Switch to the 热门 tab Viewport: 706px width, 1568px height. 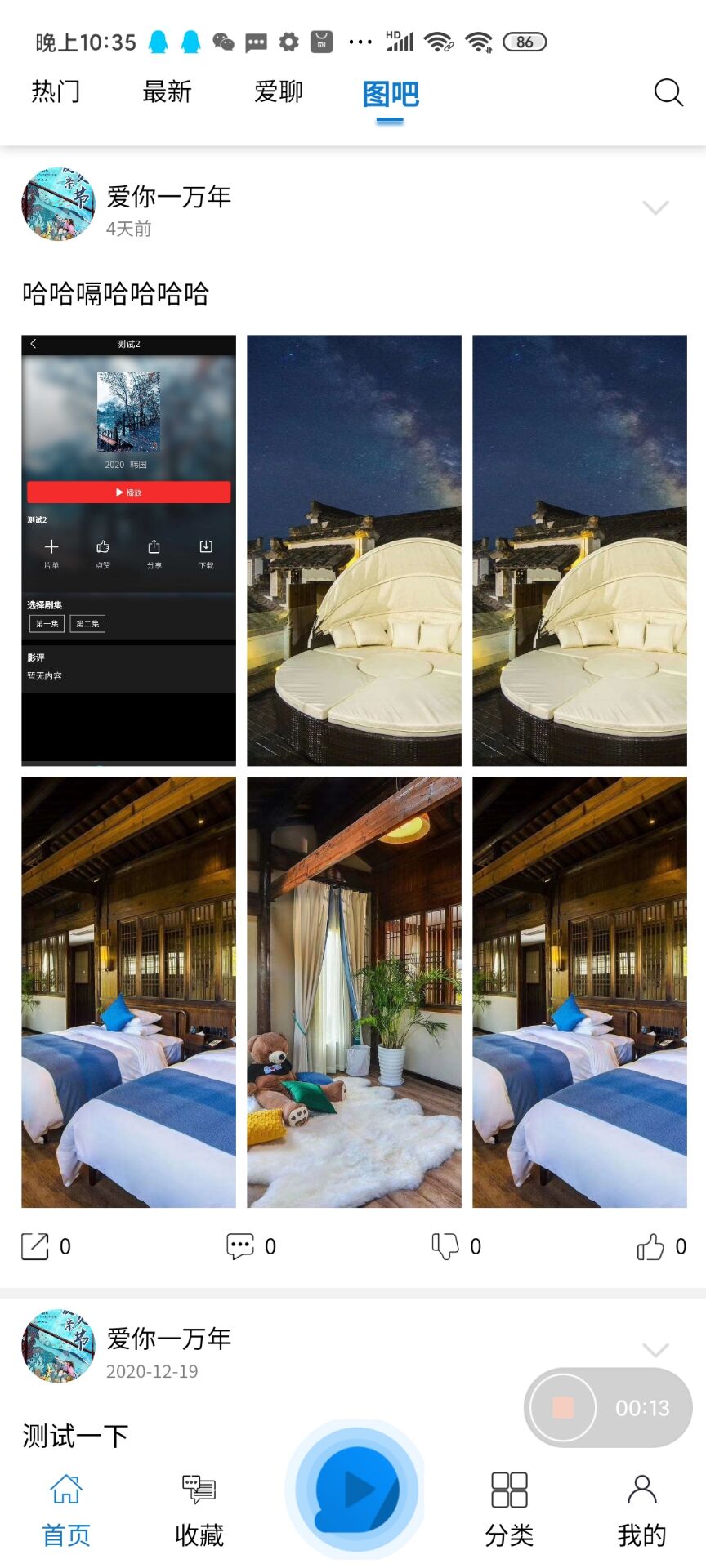[x=56, y=92]
